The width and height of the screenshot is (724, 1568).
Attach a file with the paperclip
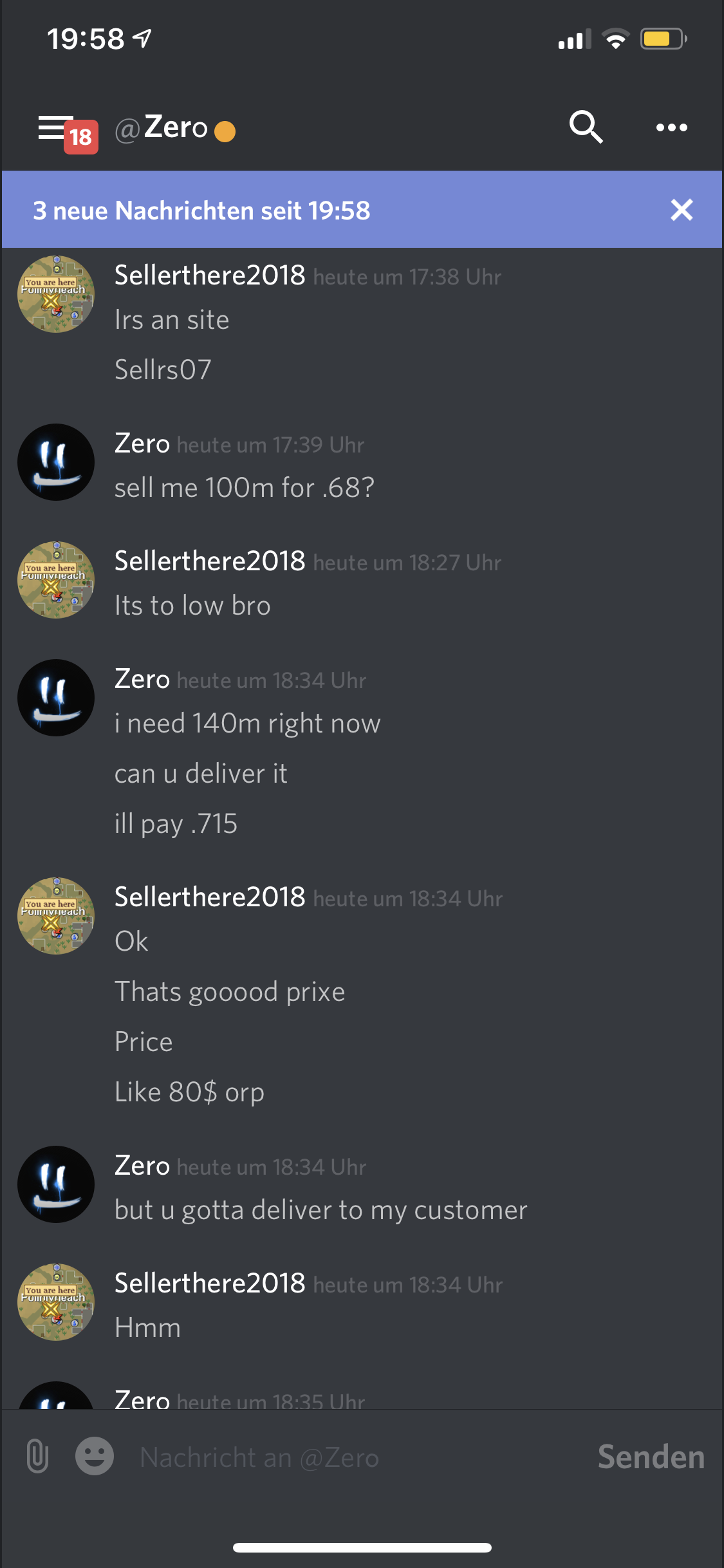pos(38,1457)
